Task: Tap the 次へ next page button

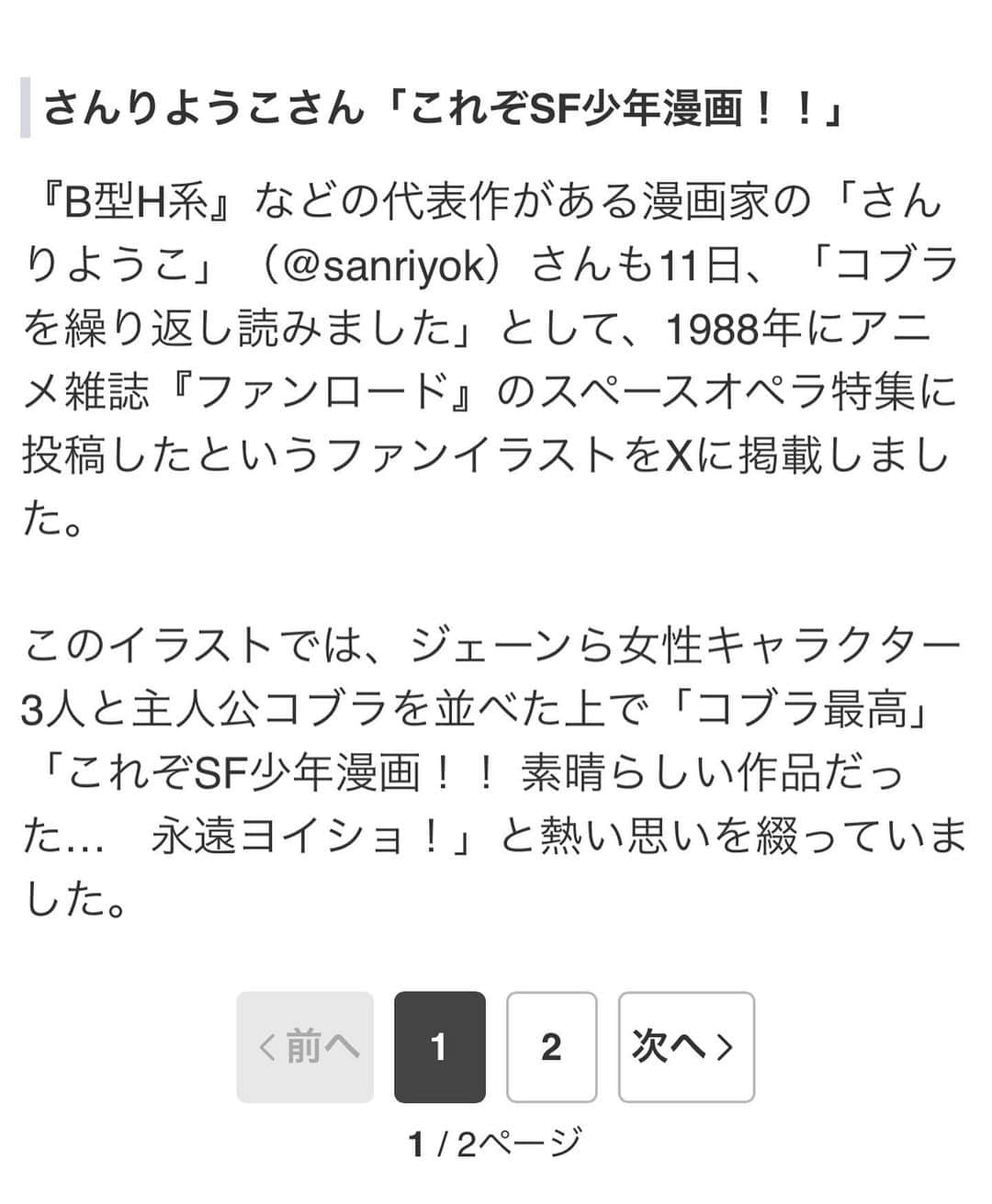Action: click(685, 1047)
